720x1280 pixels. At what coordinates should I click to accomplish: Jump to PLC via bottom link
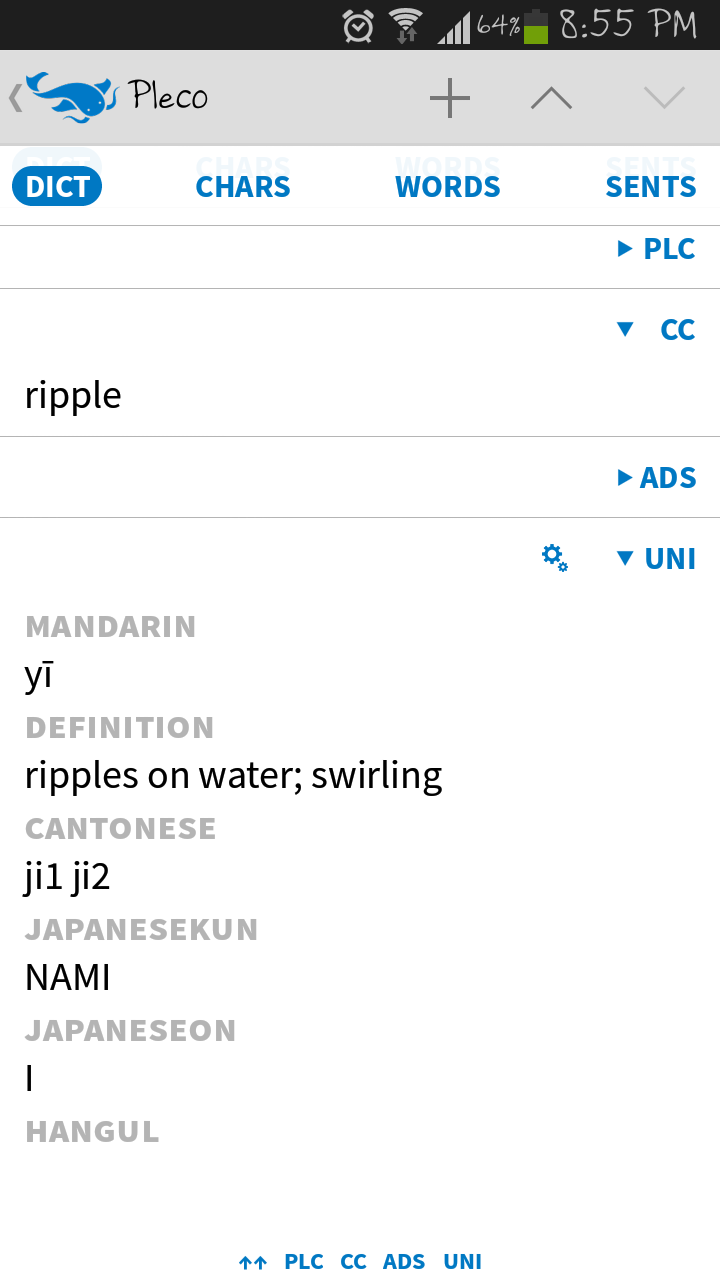(x=304, y=1262)
